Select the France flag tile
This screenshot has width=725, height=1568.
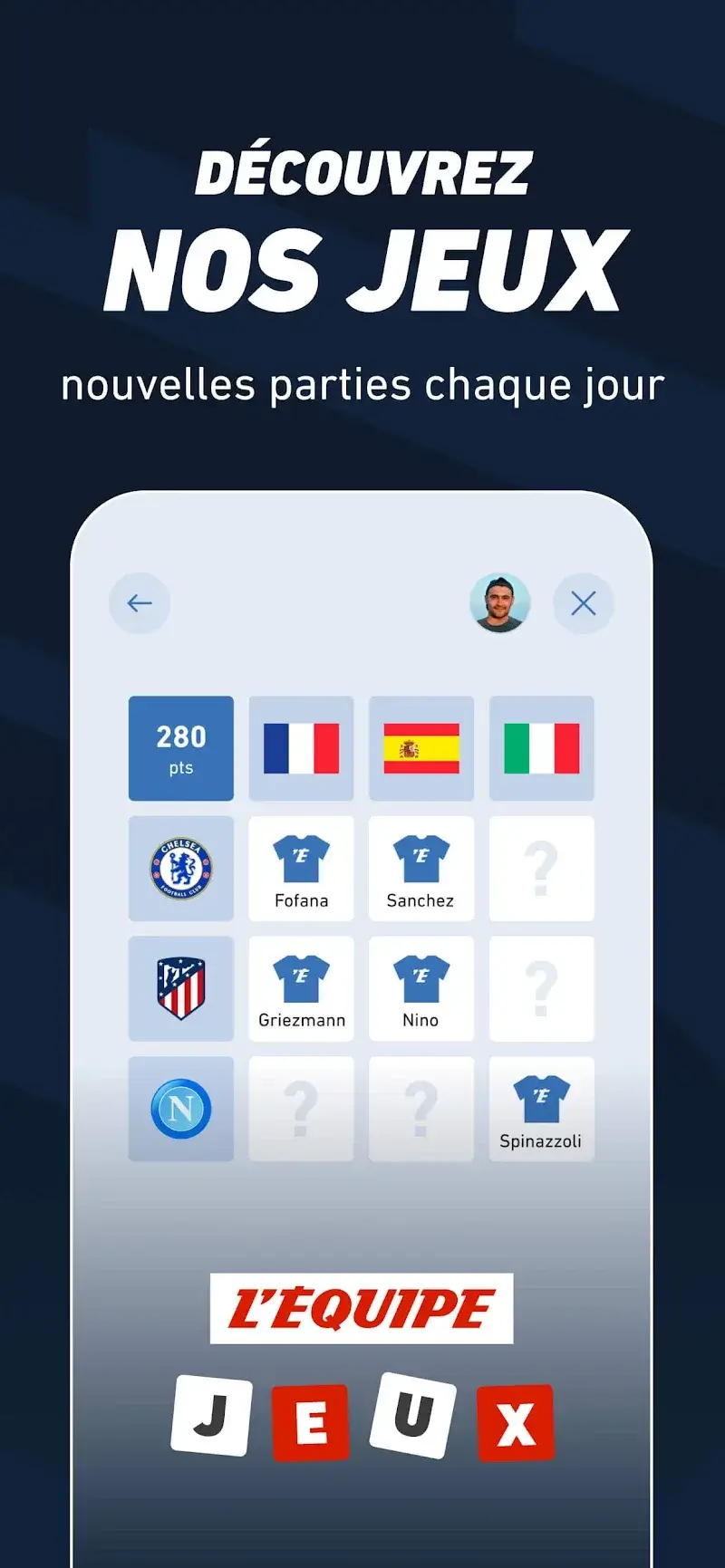pyautogui.click(x=301, y=749)
